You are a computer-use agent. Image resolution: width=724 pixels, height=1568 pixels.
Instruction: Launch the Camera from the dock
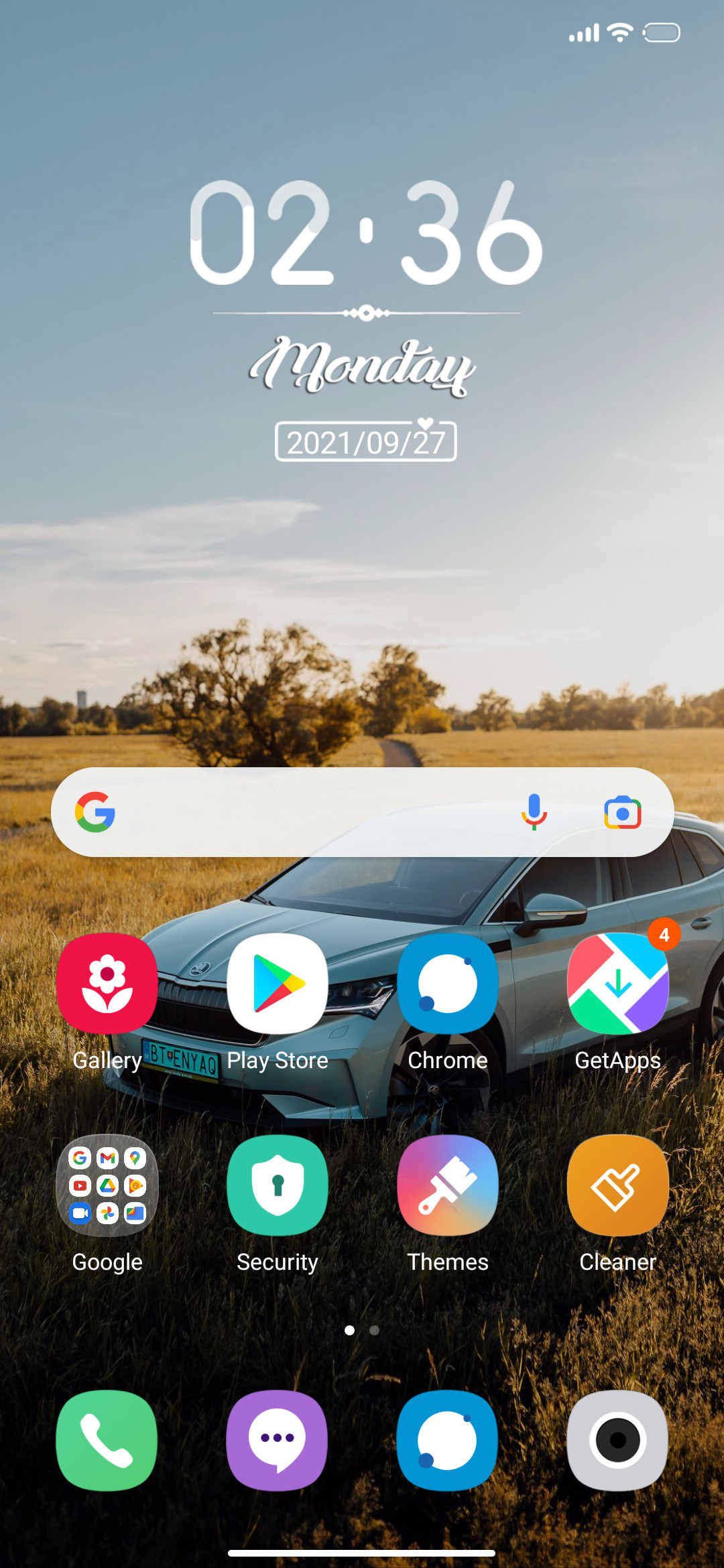pos(618,1440)
